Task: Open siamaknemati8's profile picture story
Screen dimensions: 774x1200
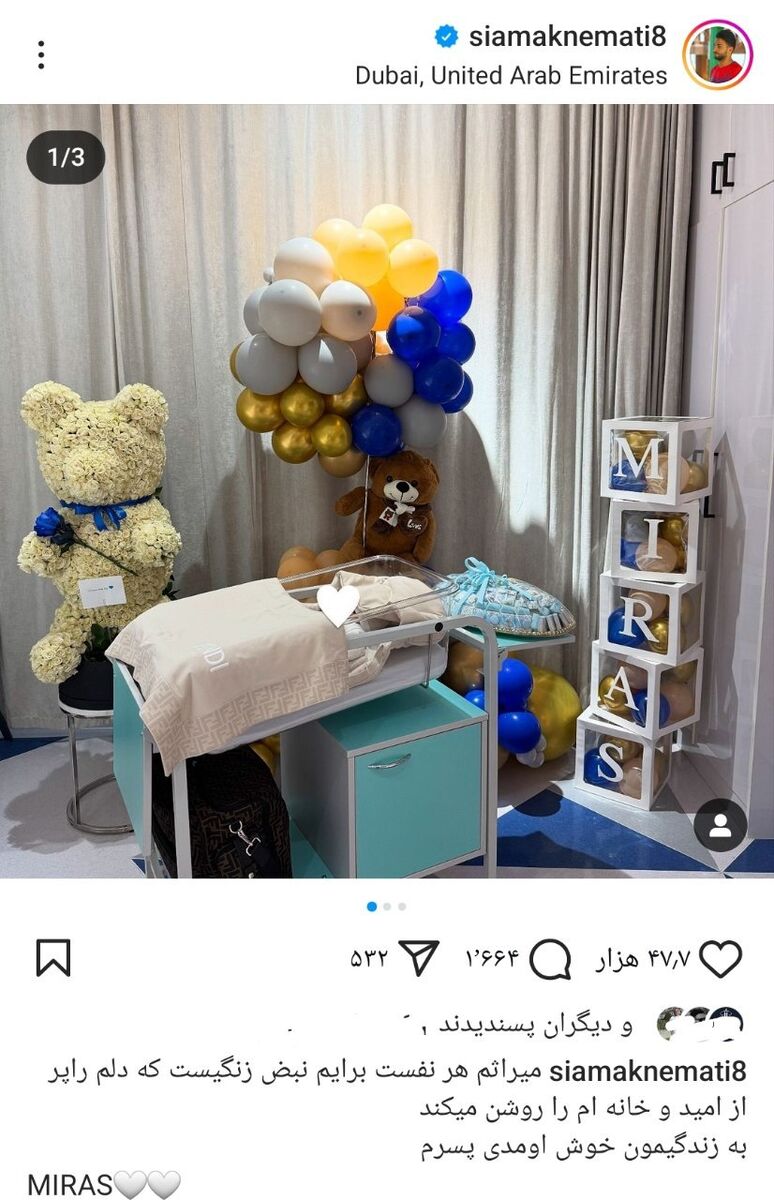Action: [x=717, y=55]
